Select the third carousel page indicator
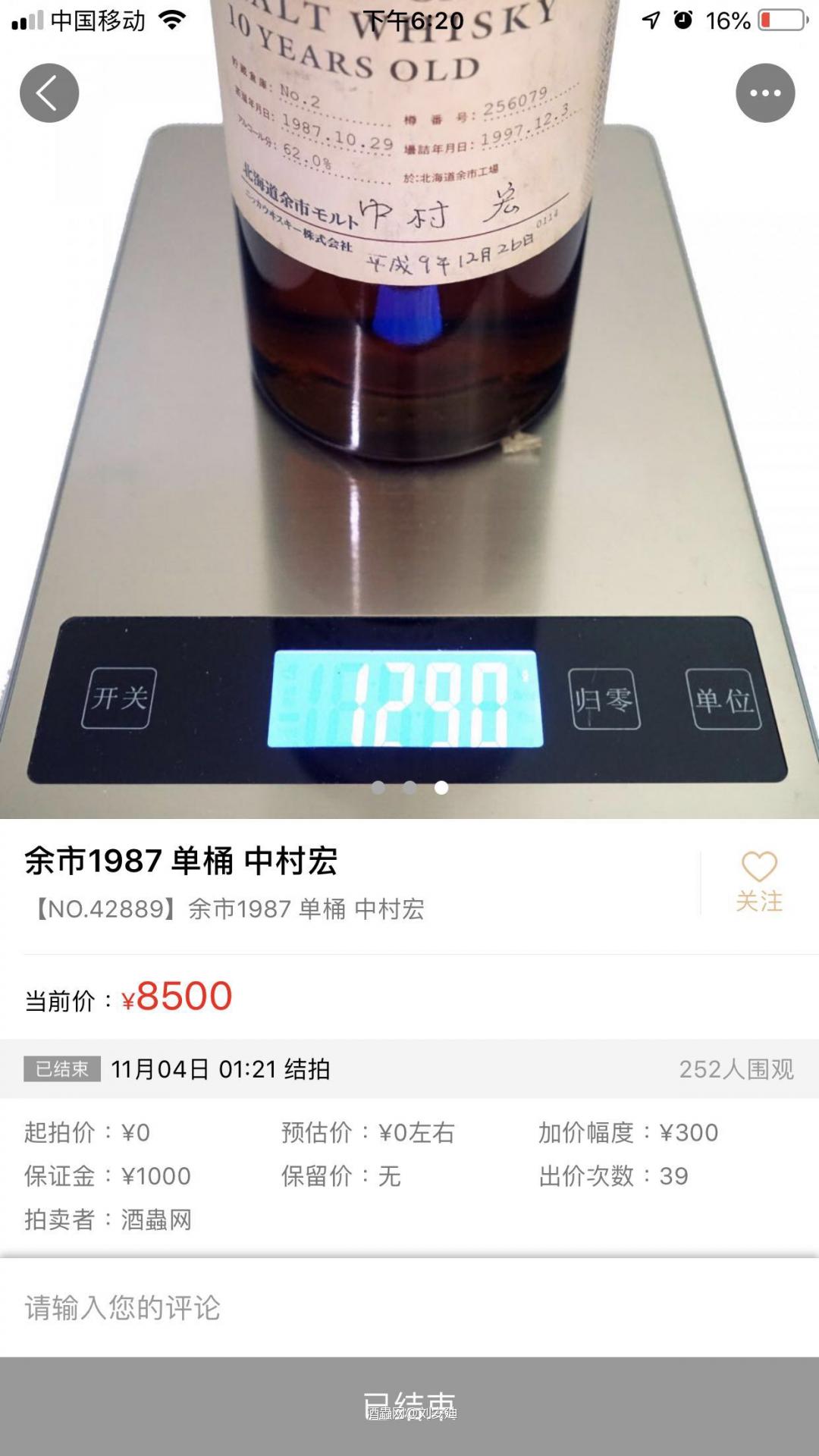 coord(440,789)
